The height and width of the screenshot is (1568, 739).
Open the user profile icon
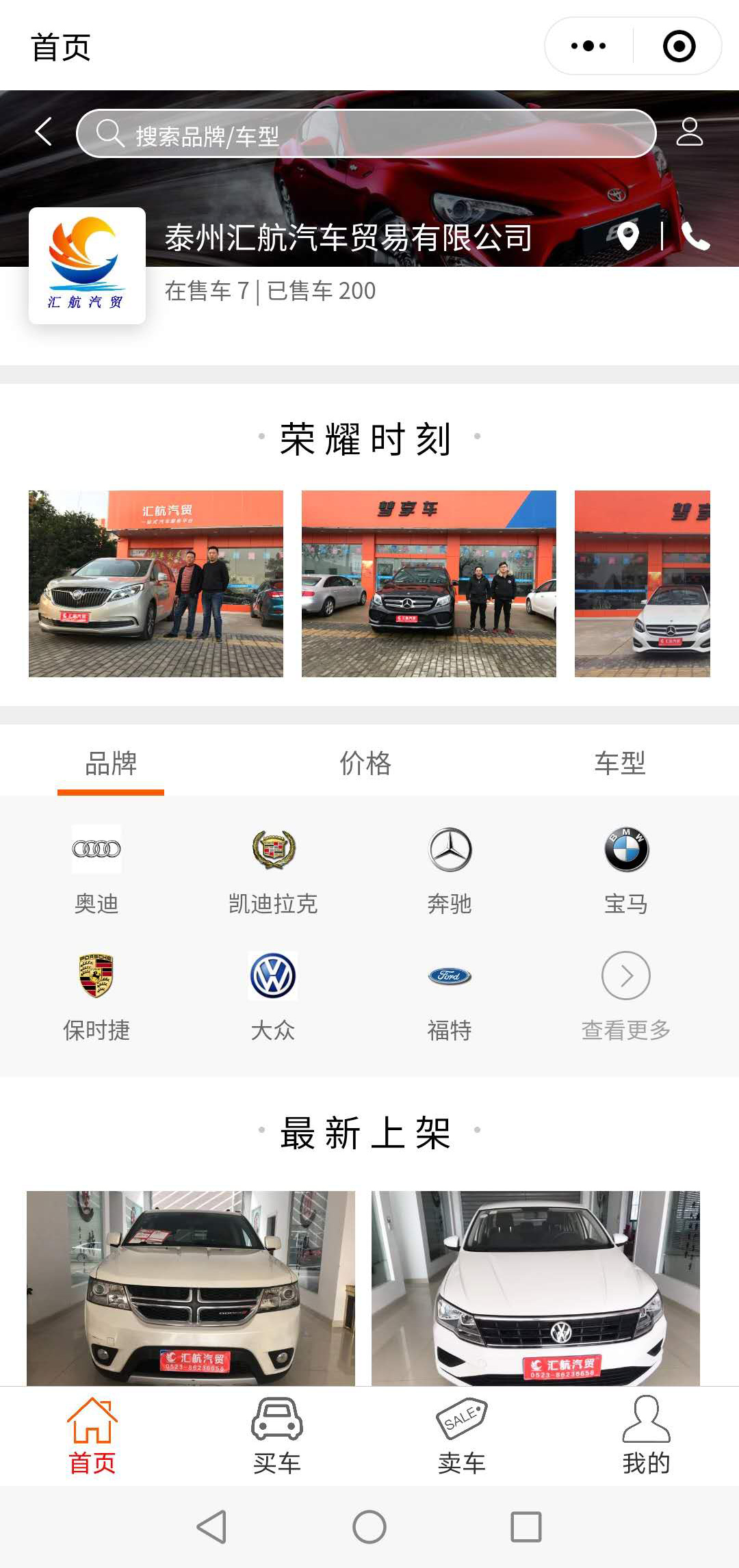click(x=689, y=132)
